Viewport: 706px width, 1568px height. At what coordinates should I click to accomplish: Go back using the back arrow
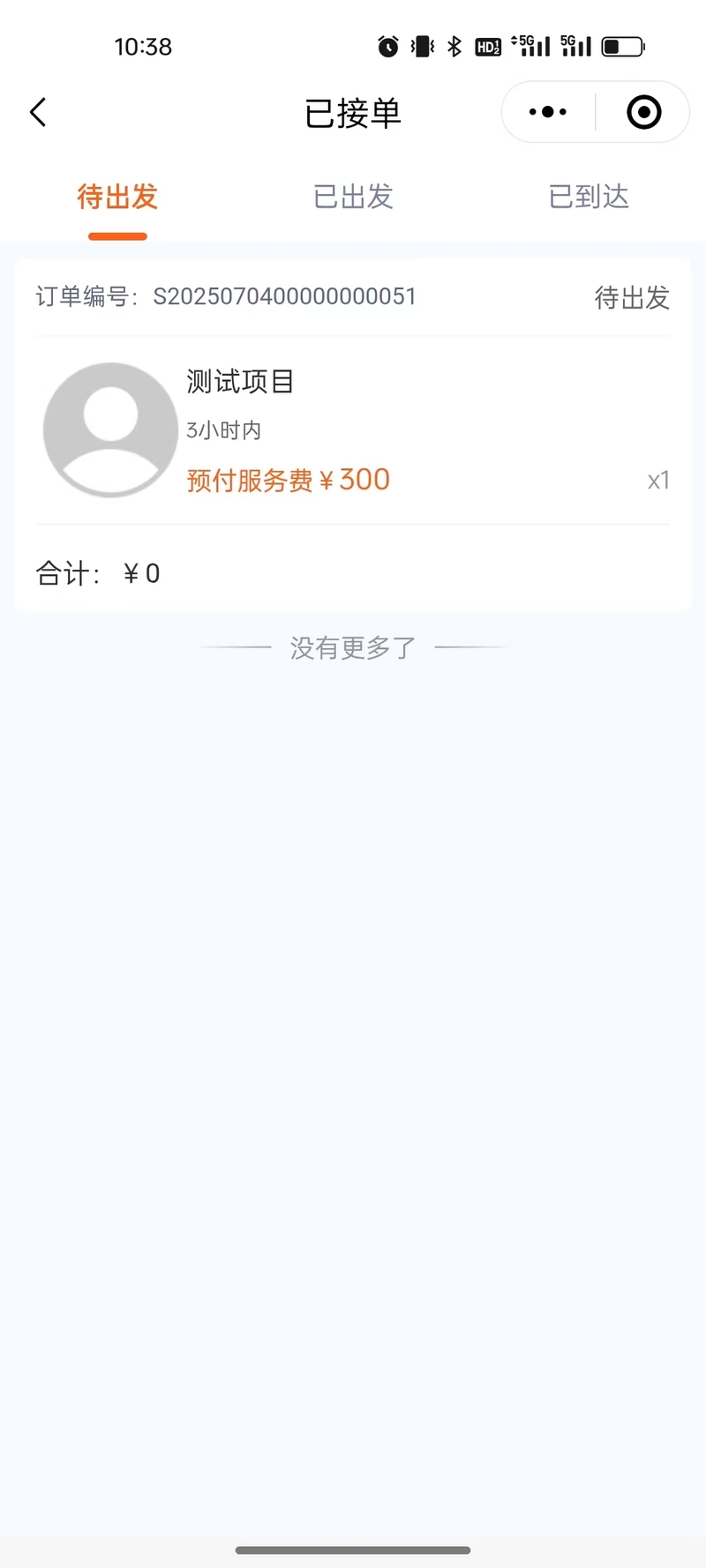38,112
